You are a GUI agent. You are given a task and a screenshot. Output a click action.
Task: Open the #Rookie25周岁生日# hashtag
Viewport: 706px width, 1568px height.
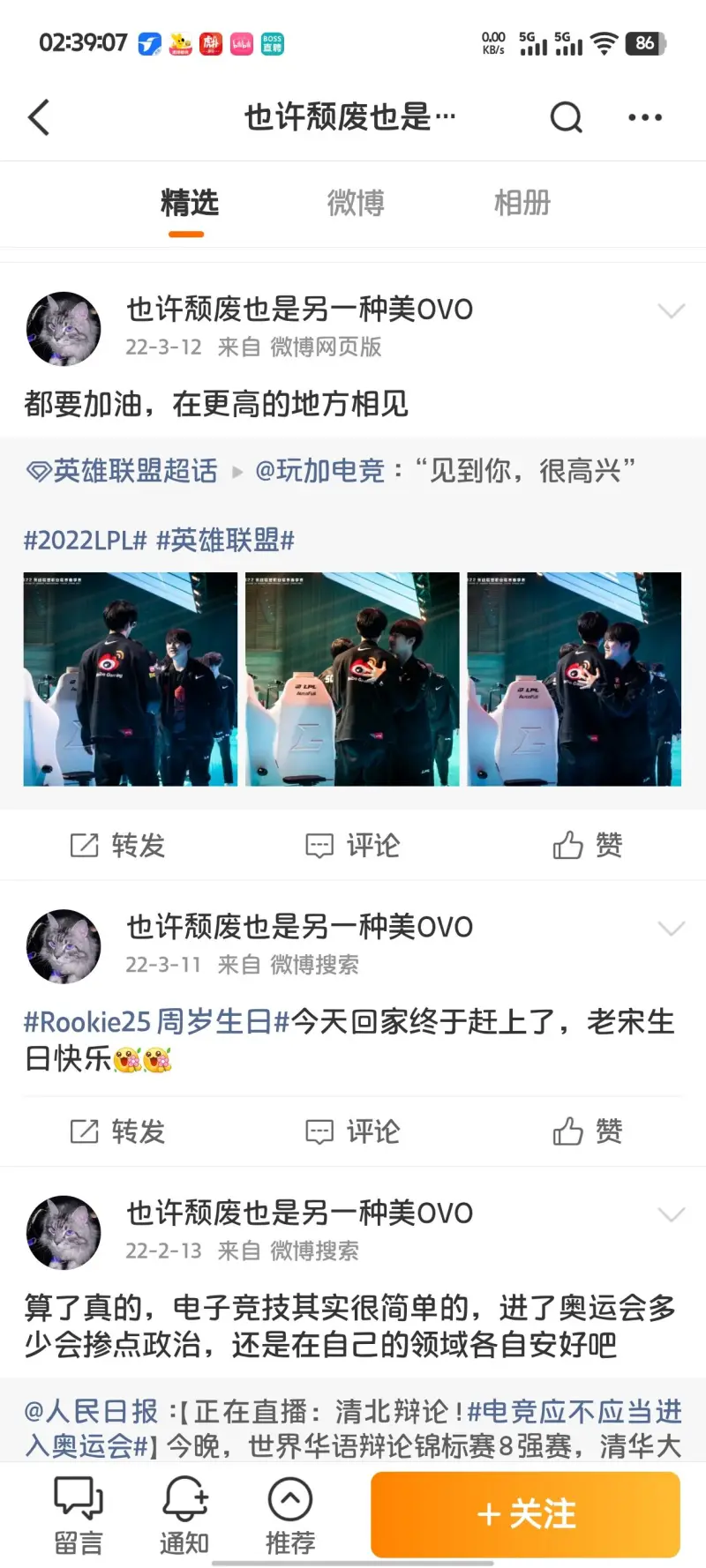[156, 1022]
